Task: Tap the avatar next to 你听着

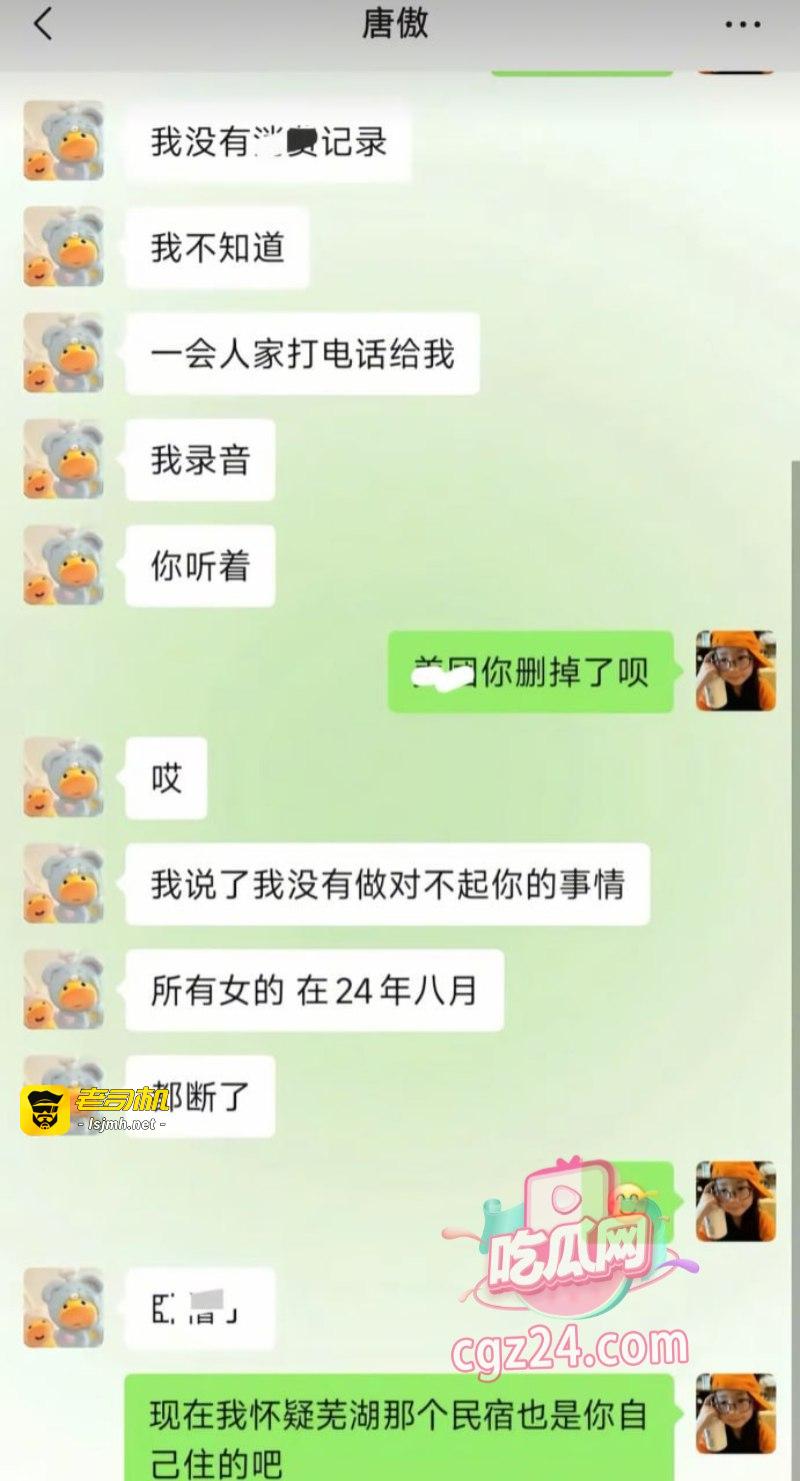Action: (64, 565)
